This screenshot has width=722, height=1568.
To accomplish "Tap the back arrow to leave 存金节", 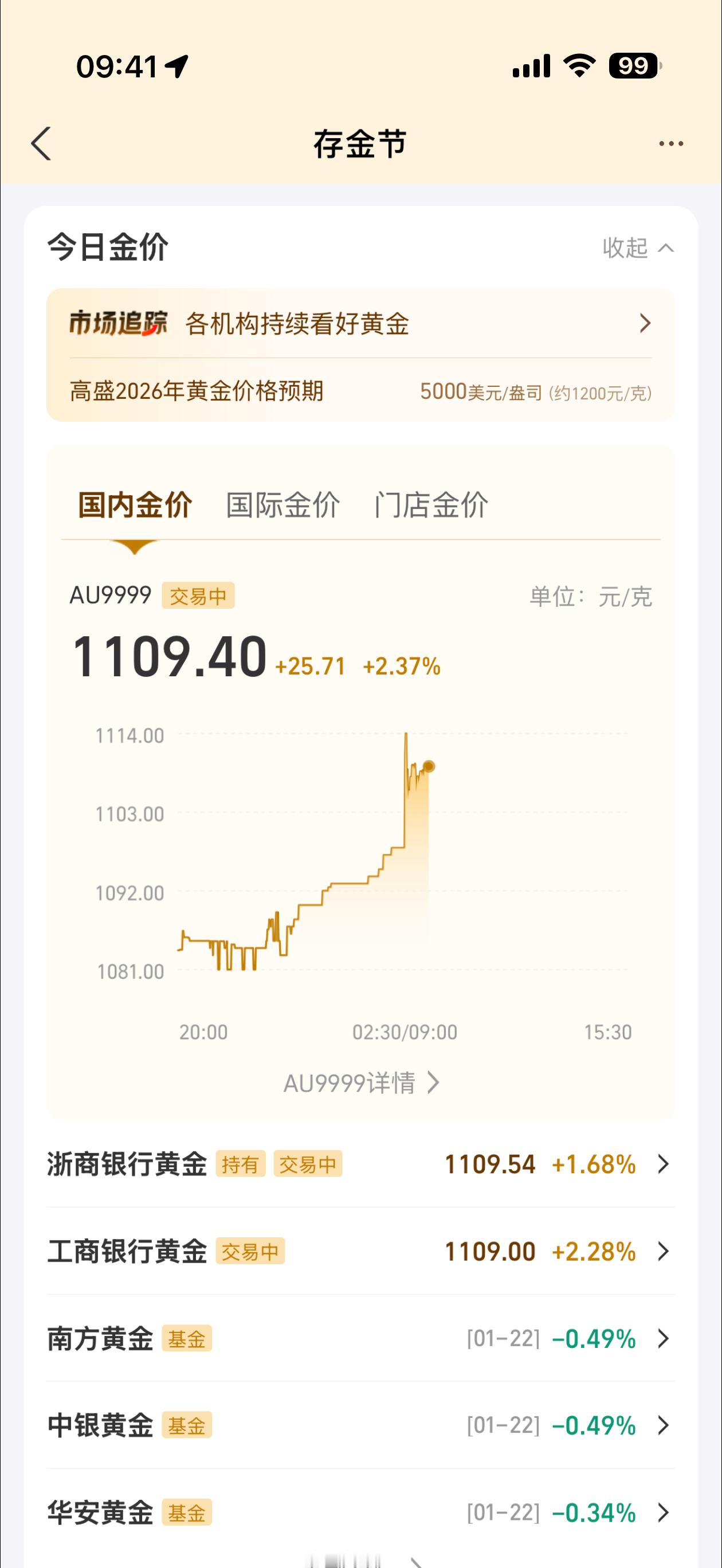I will 41,144.
